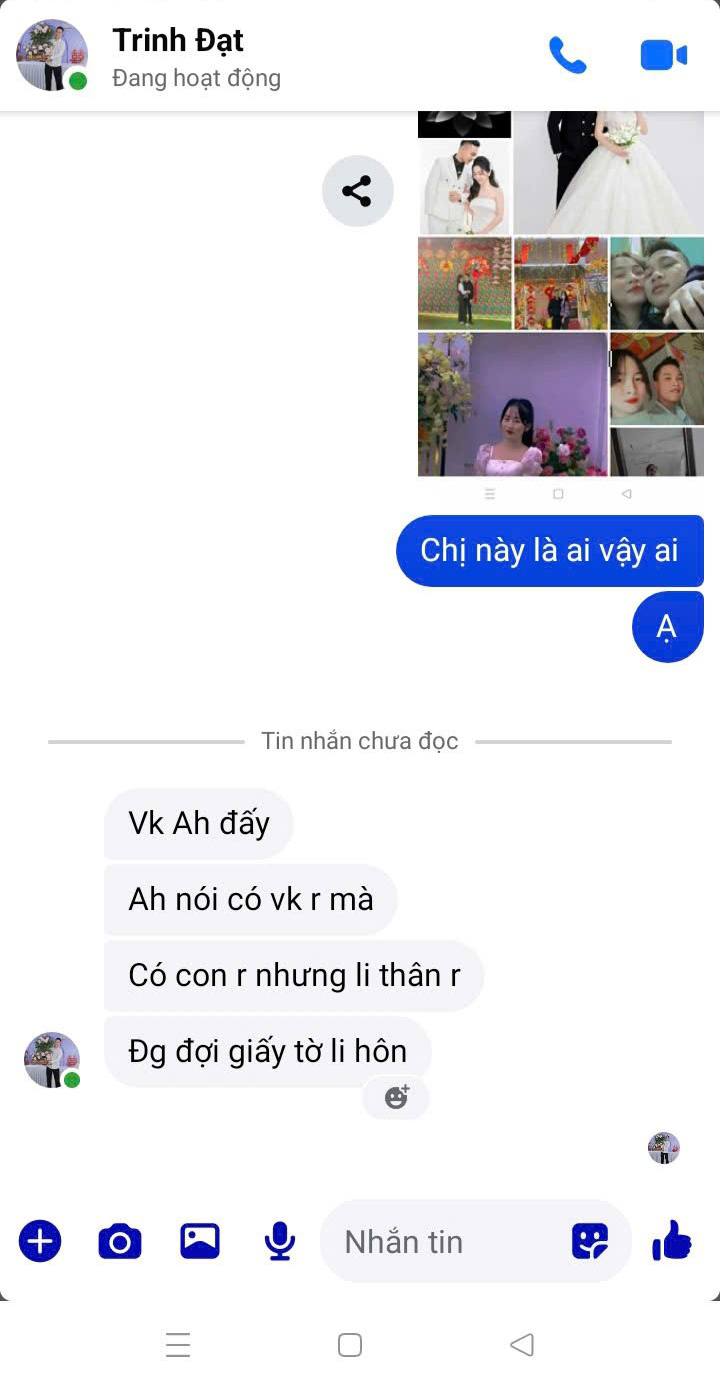Go to the home screen via navigation bar
The height and width of the screenshot is (1389, 720).
coord(349,1345)
